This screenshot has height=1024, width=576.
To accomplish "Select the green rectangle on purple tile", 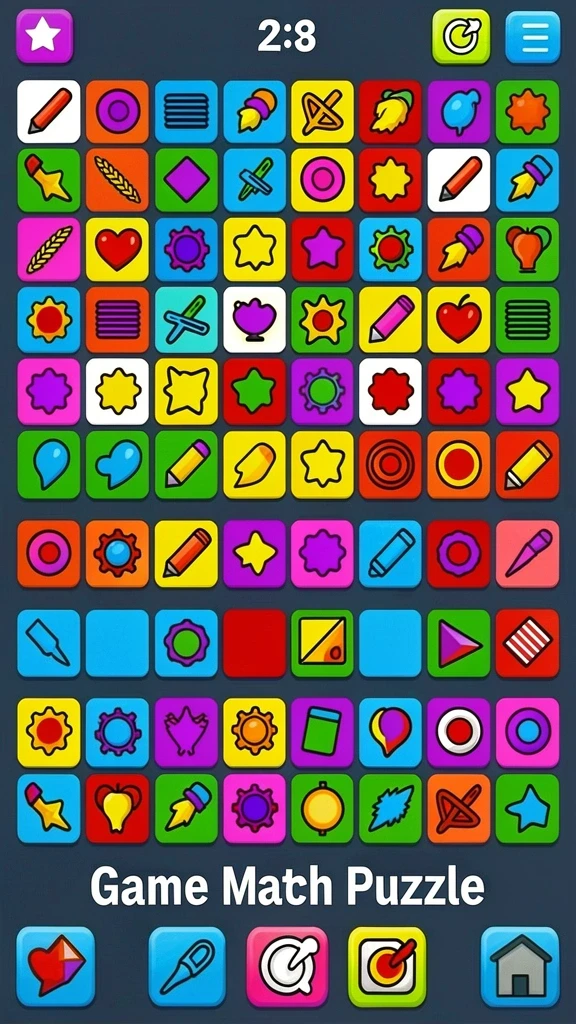I will 322,732.
